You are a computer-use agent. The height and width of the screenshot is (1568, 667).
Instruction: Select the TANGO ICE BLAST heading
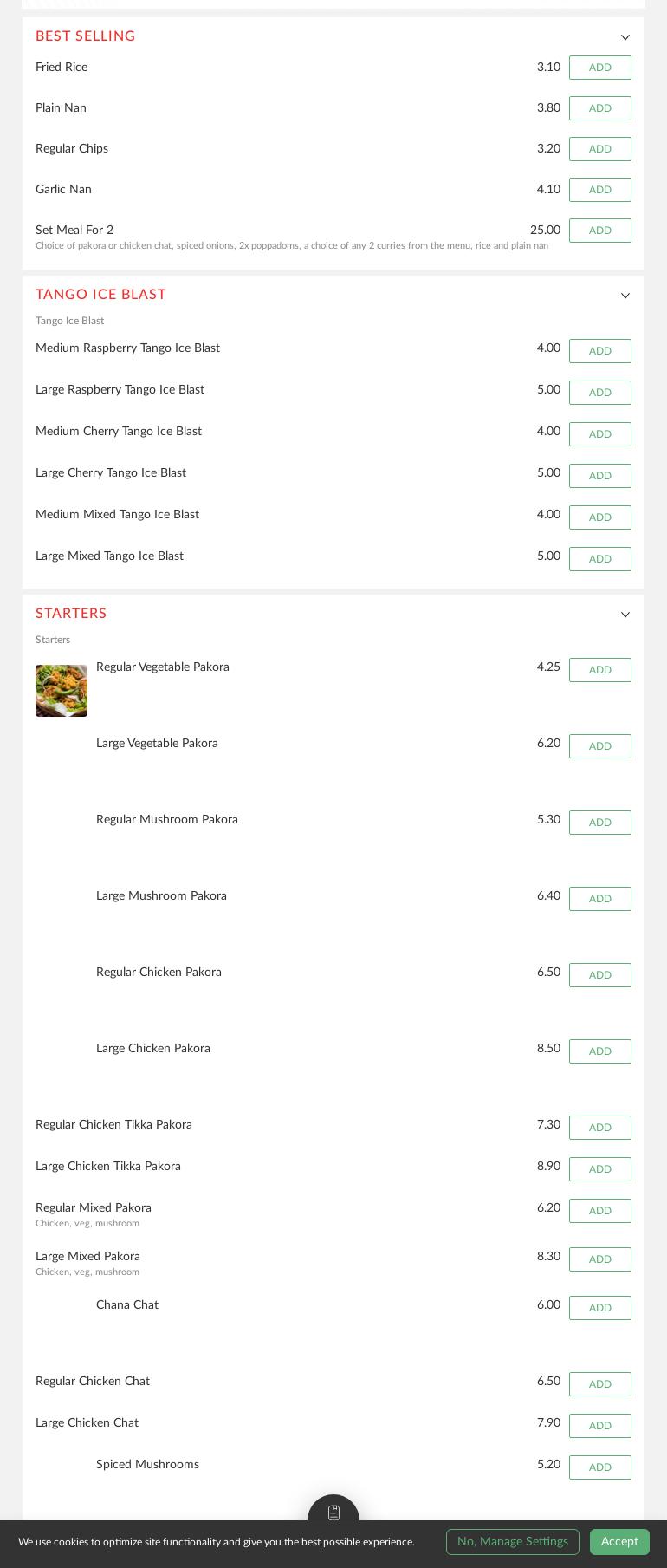coord(100,296)
